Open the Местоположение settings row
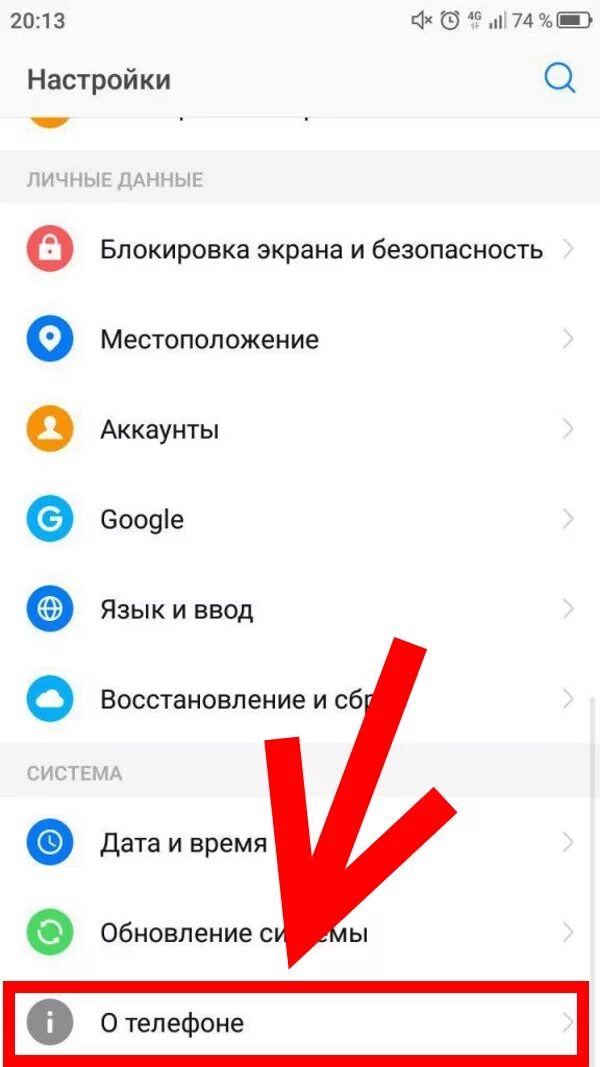The width and height of the screenshot is (600, 1067). (x=300, y=339)
